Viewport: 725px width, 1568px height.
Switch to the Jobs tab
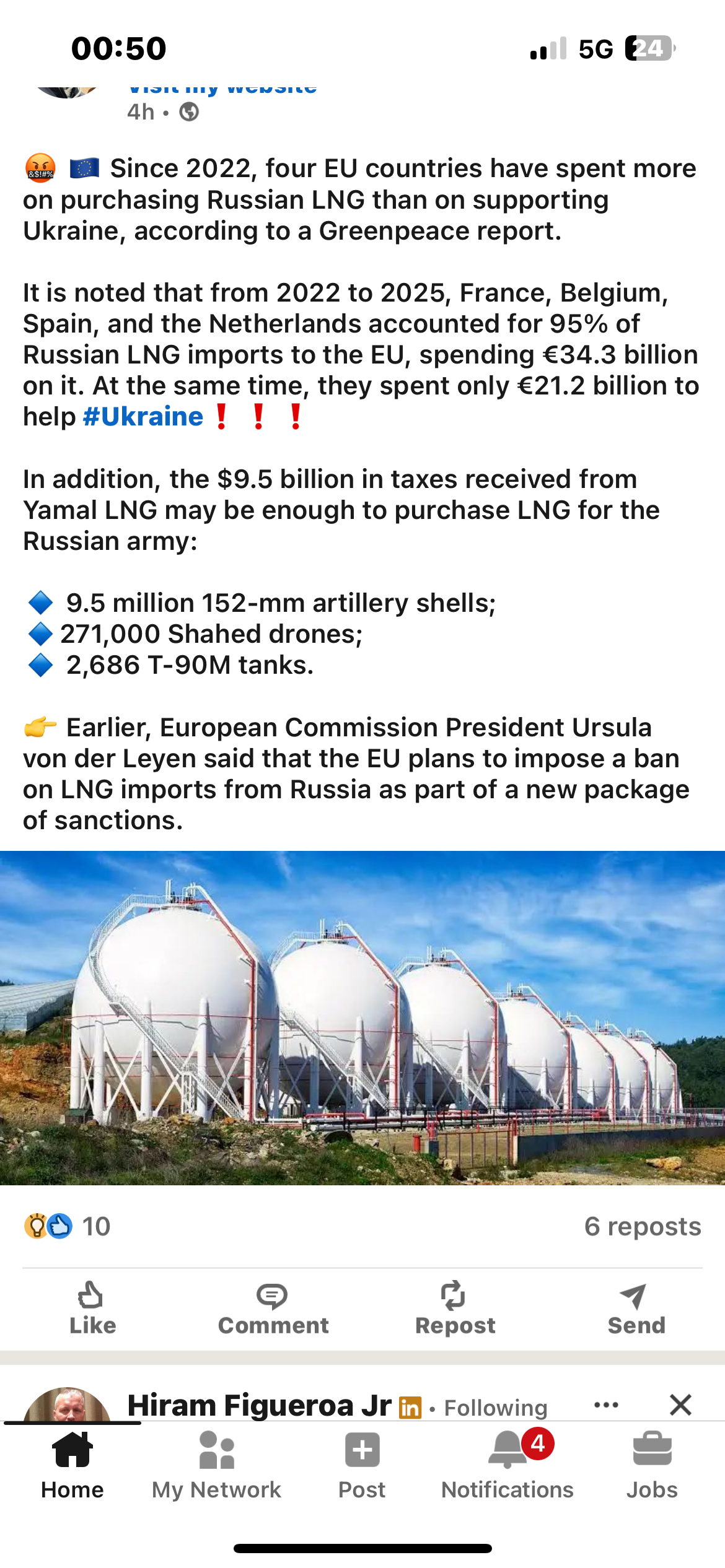[x=652, y=1465]
